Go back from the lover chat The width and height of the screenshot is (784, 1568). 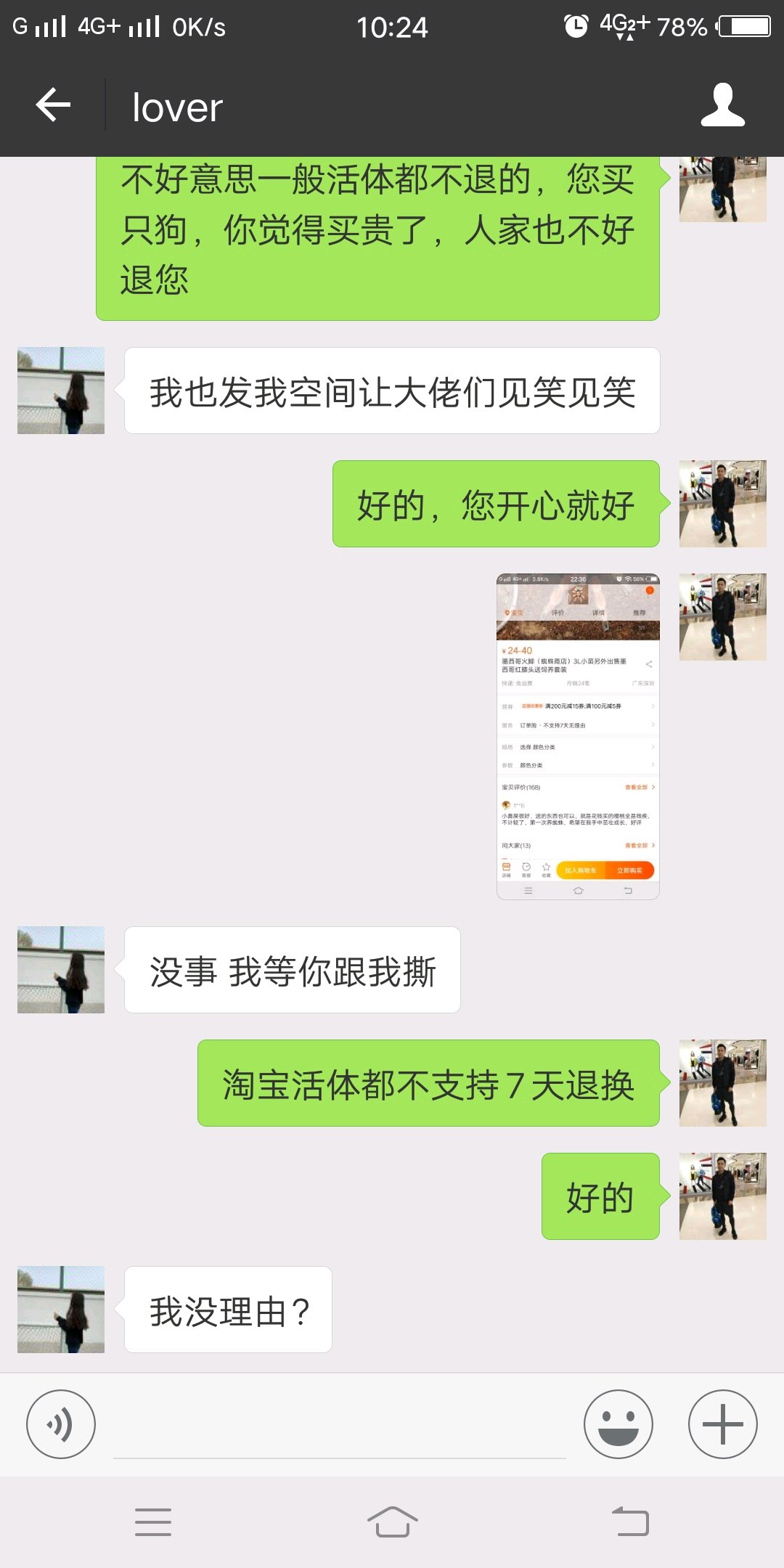(x=53, y=105)
